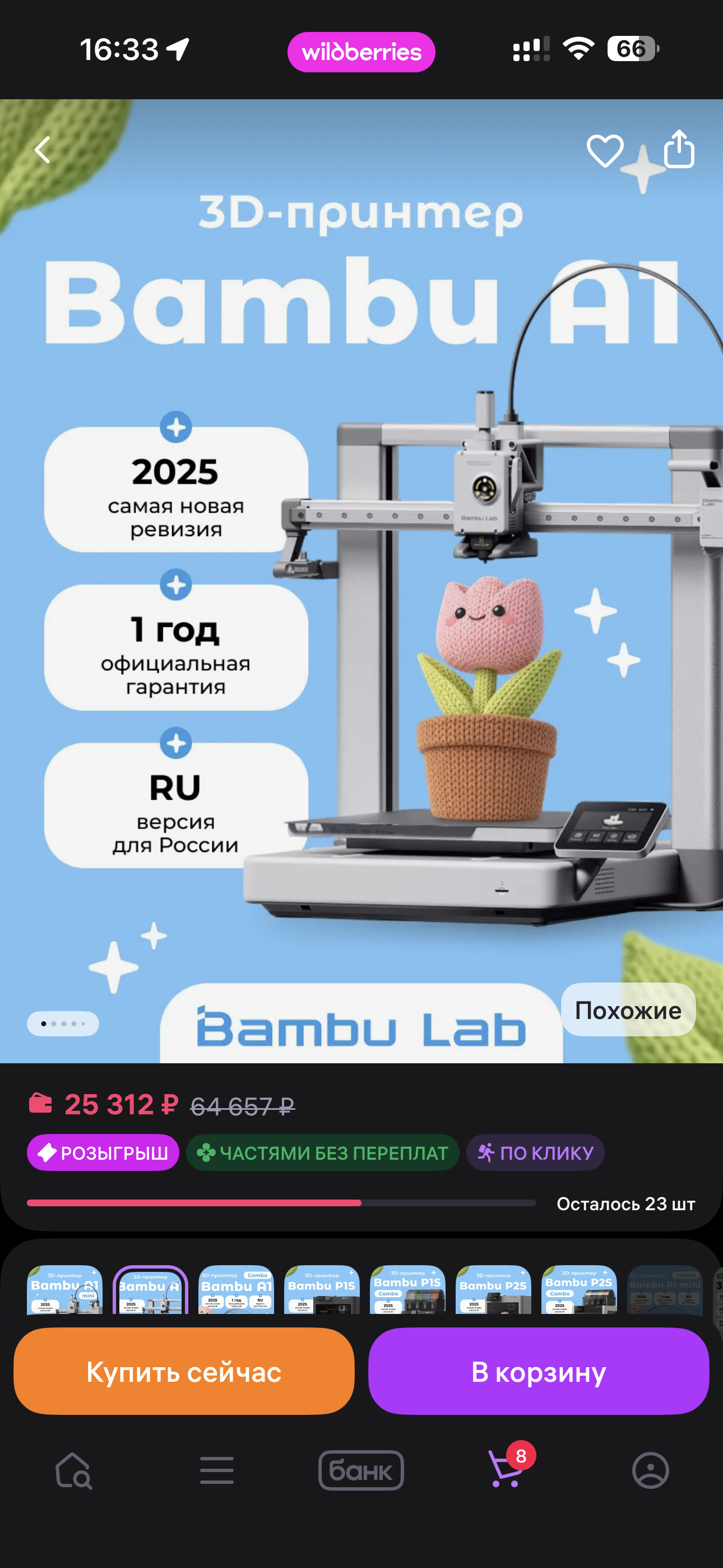Show similar items via Похожие
723x1568 pixels.
point(628,1010)
